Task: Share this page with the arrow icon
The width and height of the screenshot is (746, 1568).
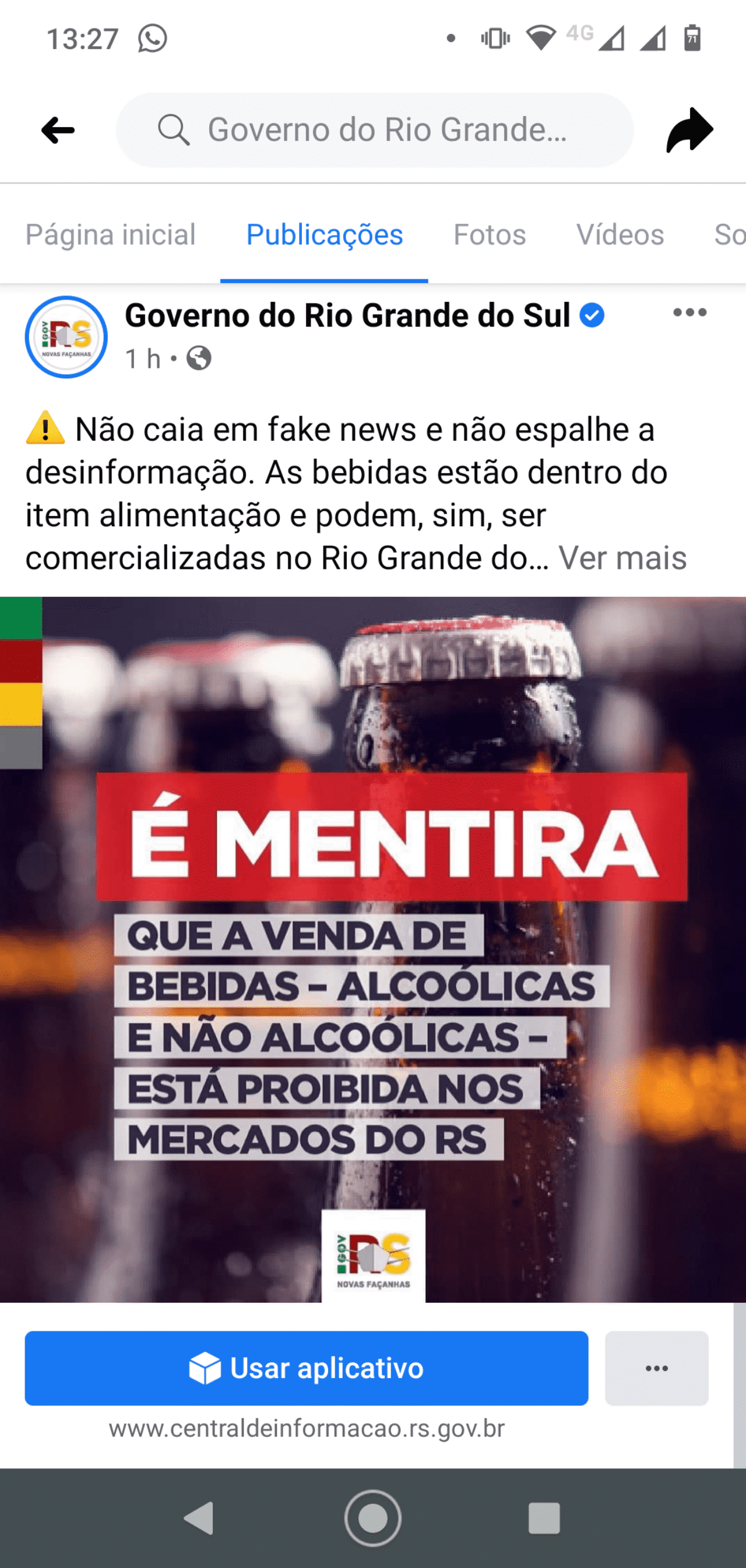Action: (690, 130)
